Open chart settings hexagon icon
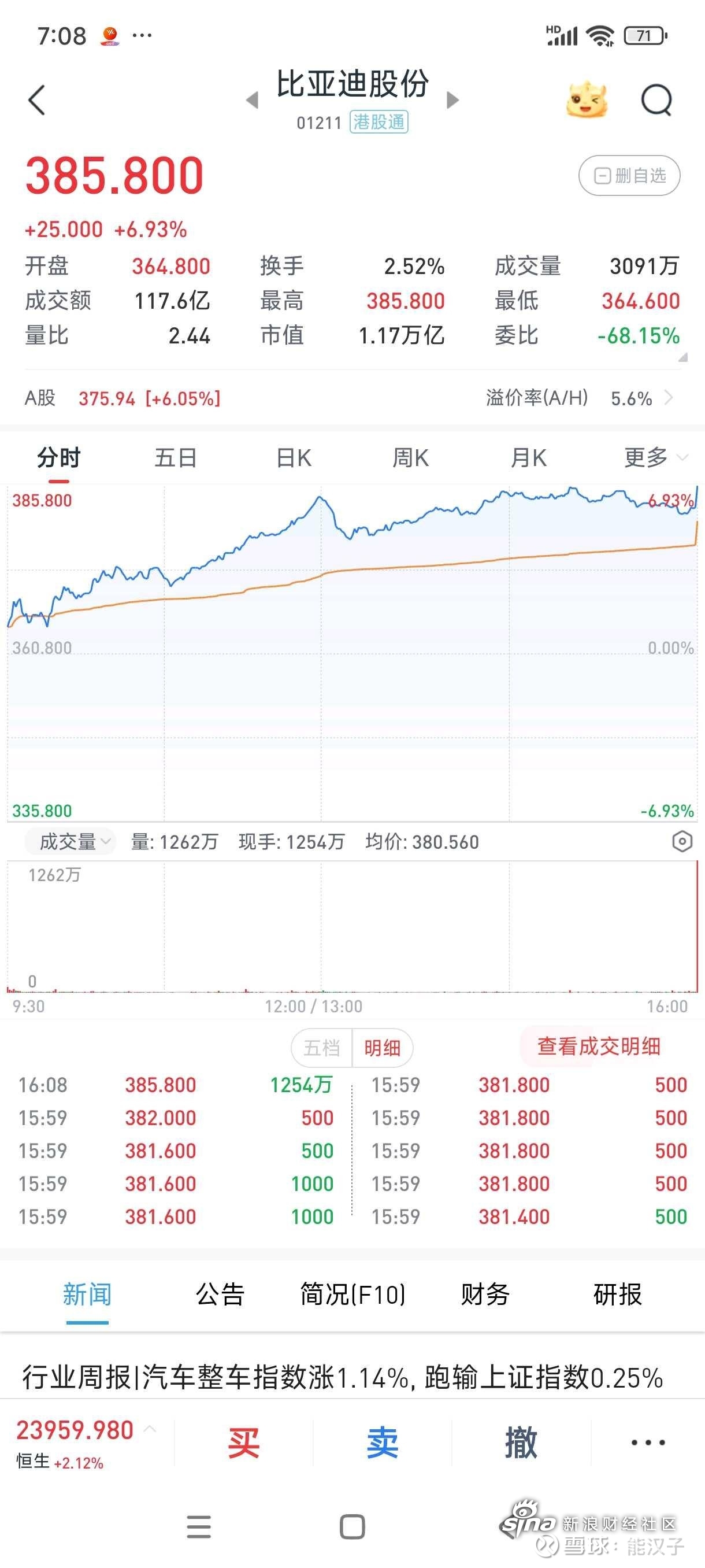The width and height of the screenshot is (705, 1568). coord(682,842)
